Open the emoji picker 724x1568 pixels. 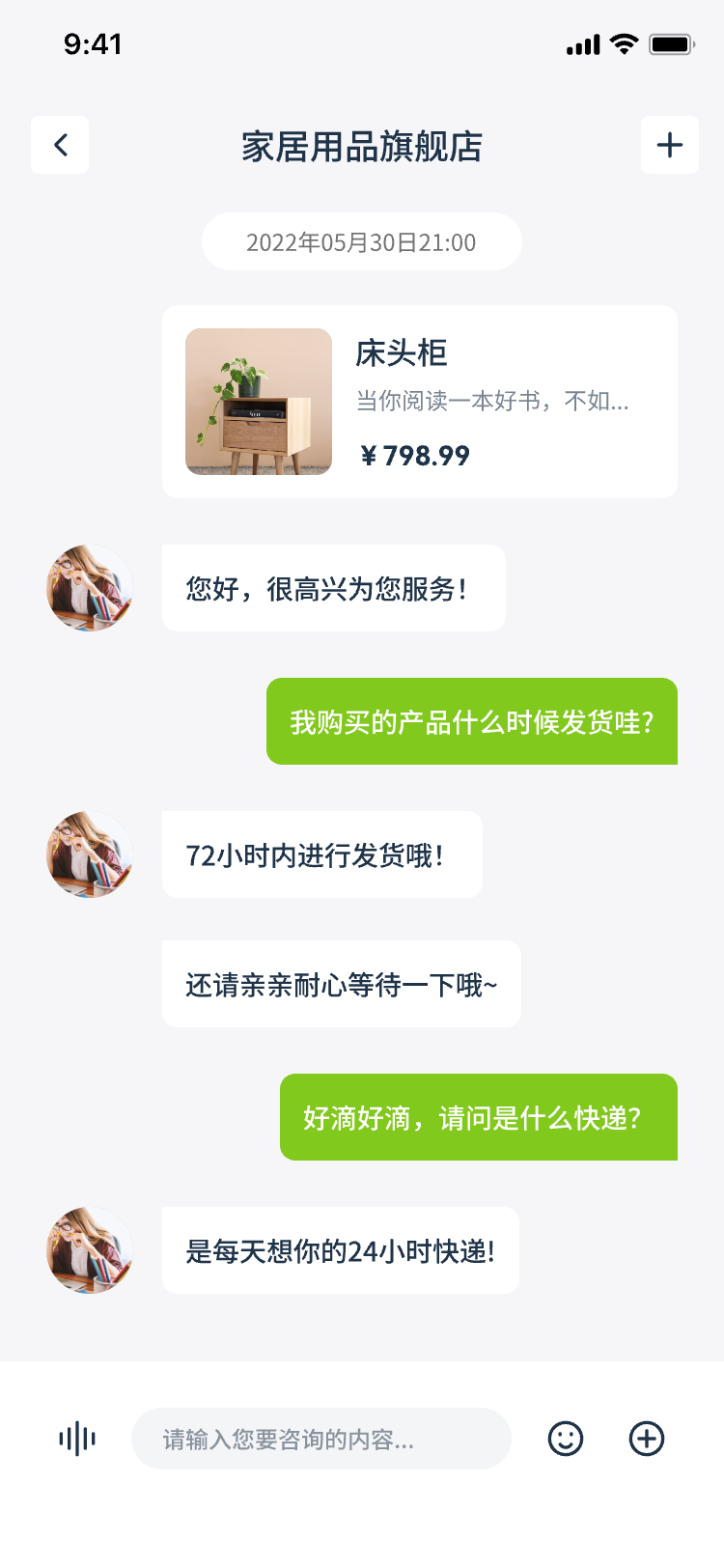pyautogui.click(x=566, y=1439)
